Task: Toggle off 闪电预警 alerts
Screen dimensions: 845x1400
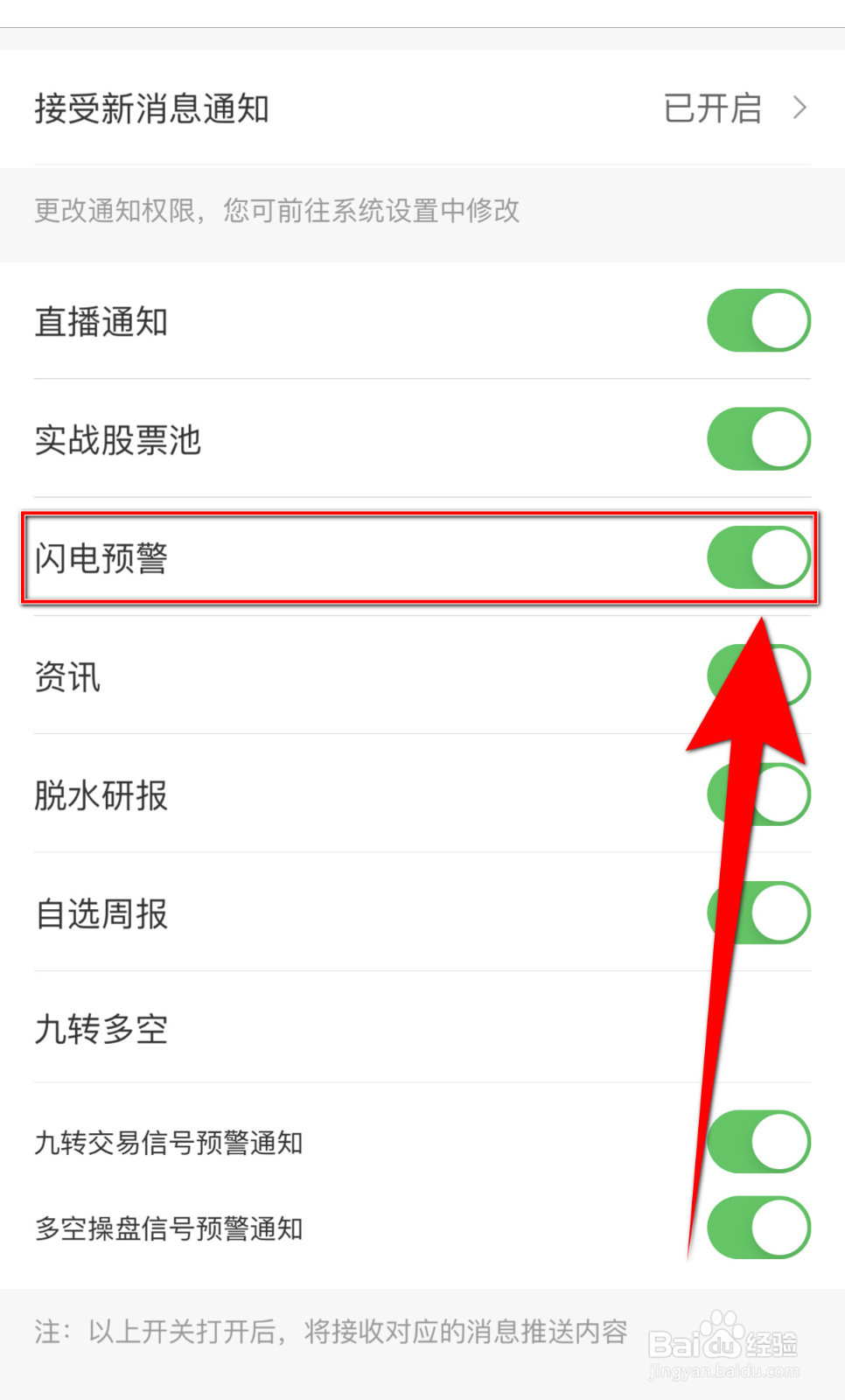Action: 758,557
